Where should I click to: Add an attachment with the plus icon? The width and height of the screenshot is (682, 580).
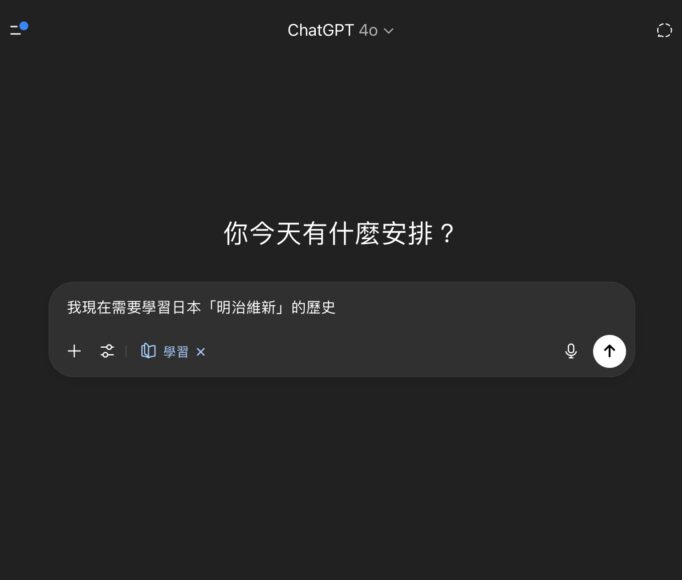[x=74, y=351]
